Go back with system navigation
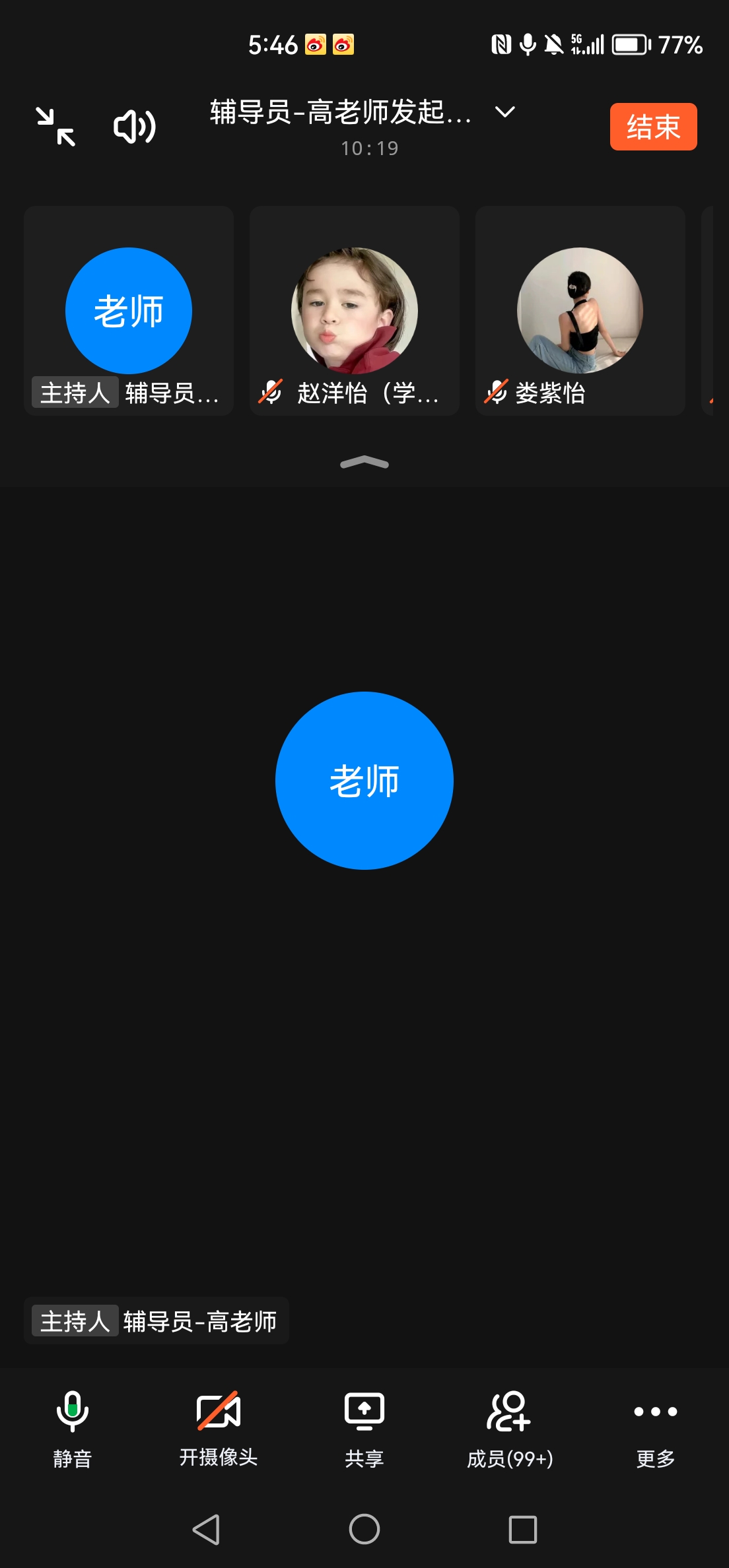Screen dimensions: 729x1568 click(x=206, y=1529)
